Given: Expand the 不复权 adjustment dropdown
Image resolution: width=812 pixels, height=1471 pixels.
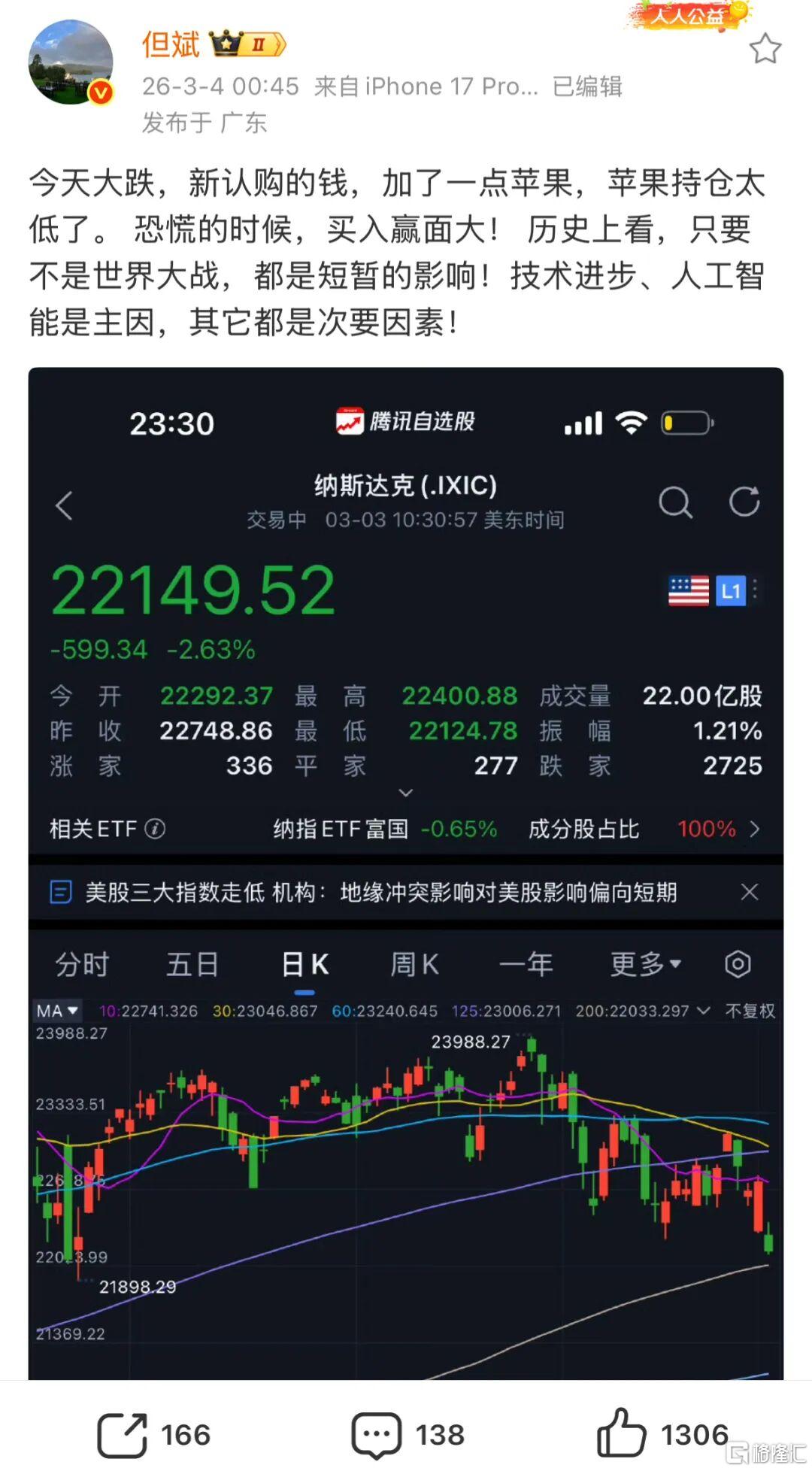Looking at the screenshot, I should [x=750, y=1011].
